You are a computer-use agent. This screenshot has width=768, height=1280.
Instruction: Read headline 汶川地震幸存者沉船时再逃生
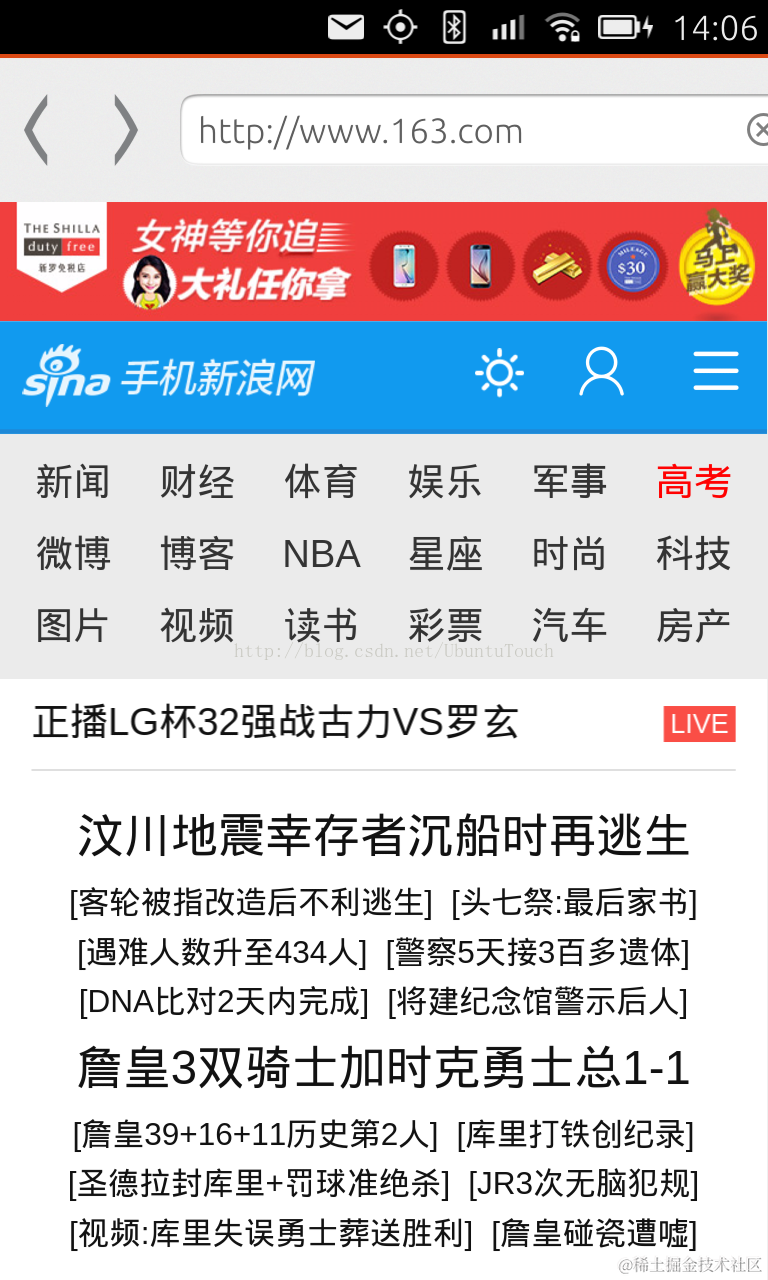coord(384,836)
